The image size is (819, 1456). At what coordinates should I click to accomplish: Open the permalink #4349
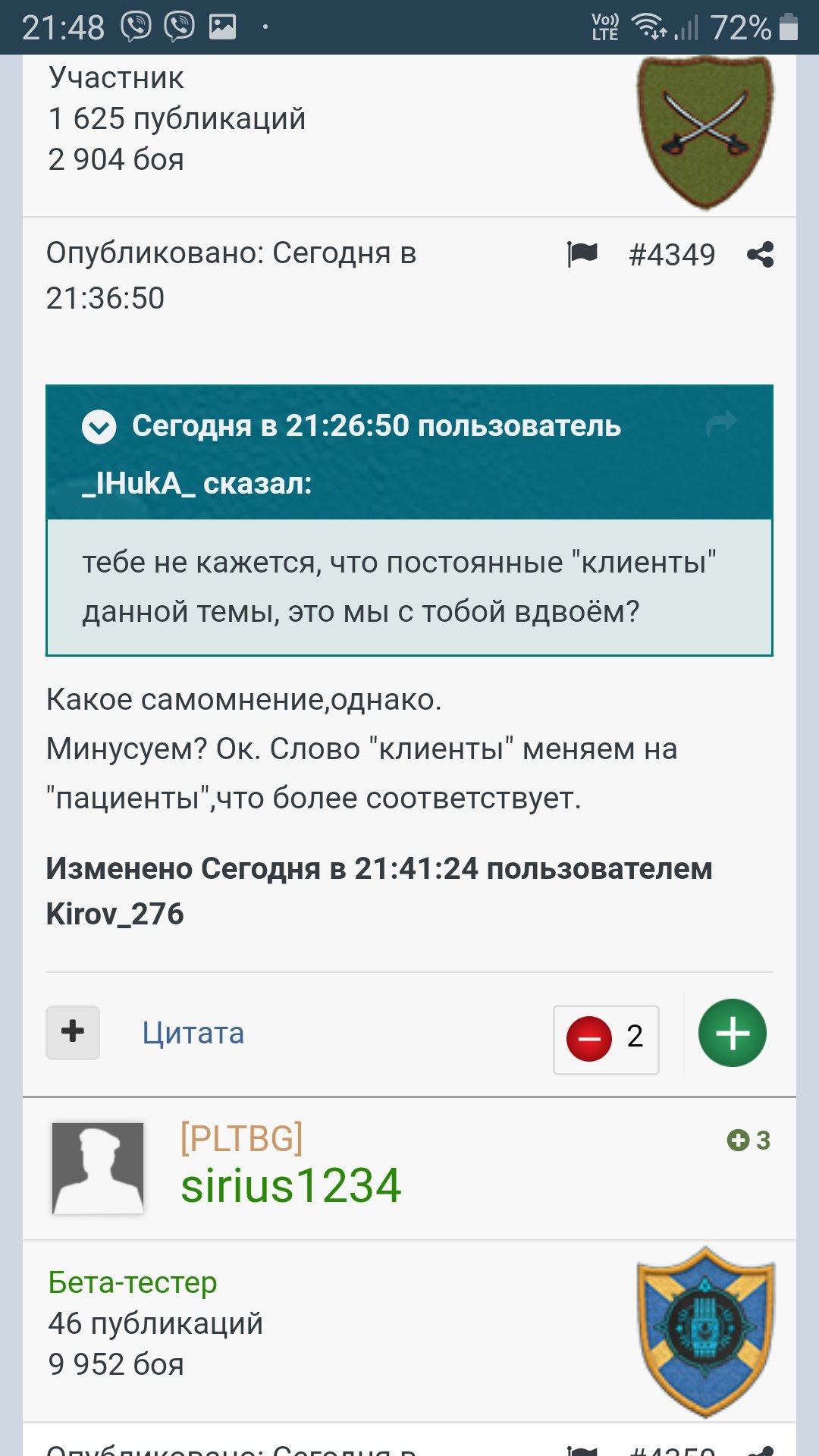point(672,255)
